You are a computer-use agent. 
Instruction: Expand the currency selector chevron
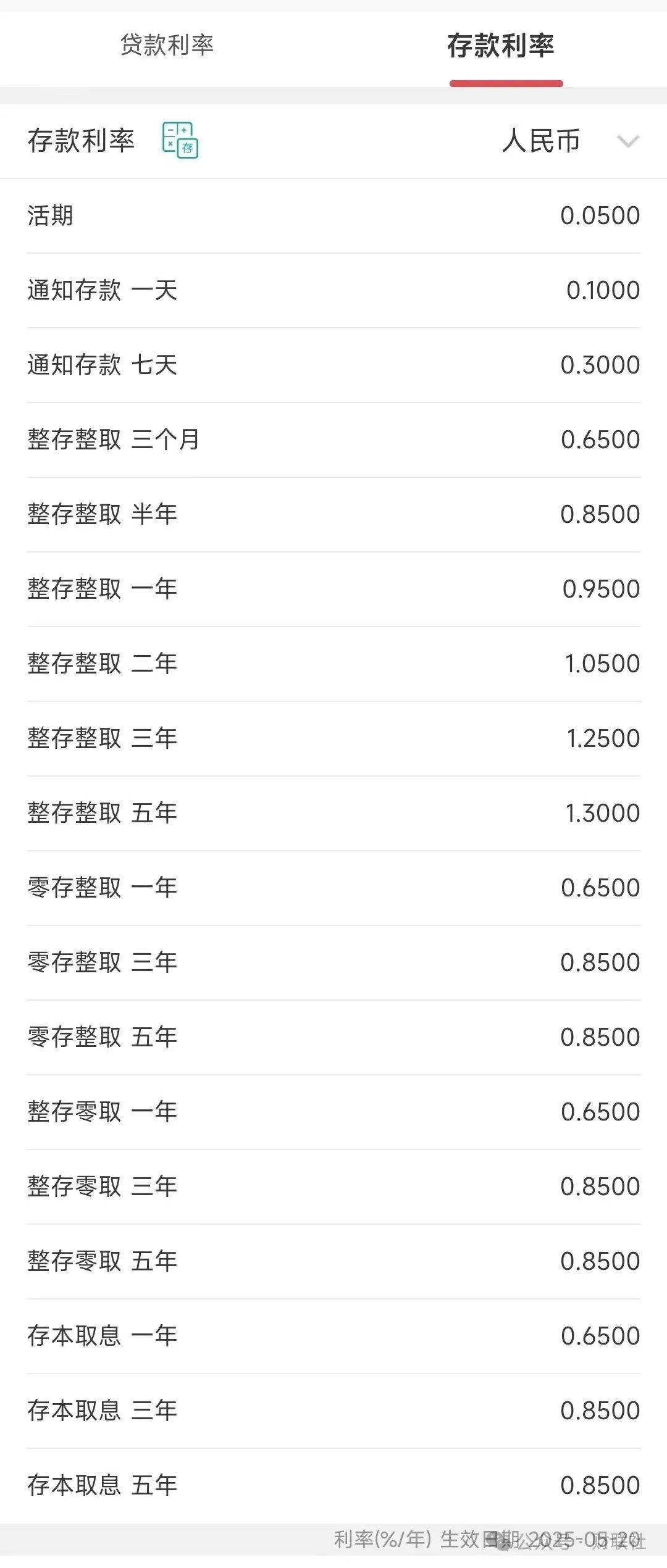pyautogui.click(x=627, y=142)
